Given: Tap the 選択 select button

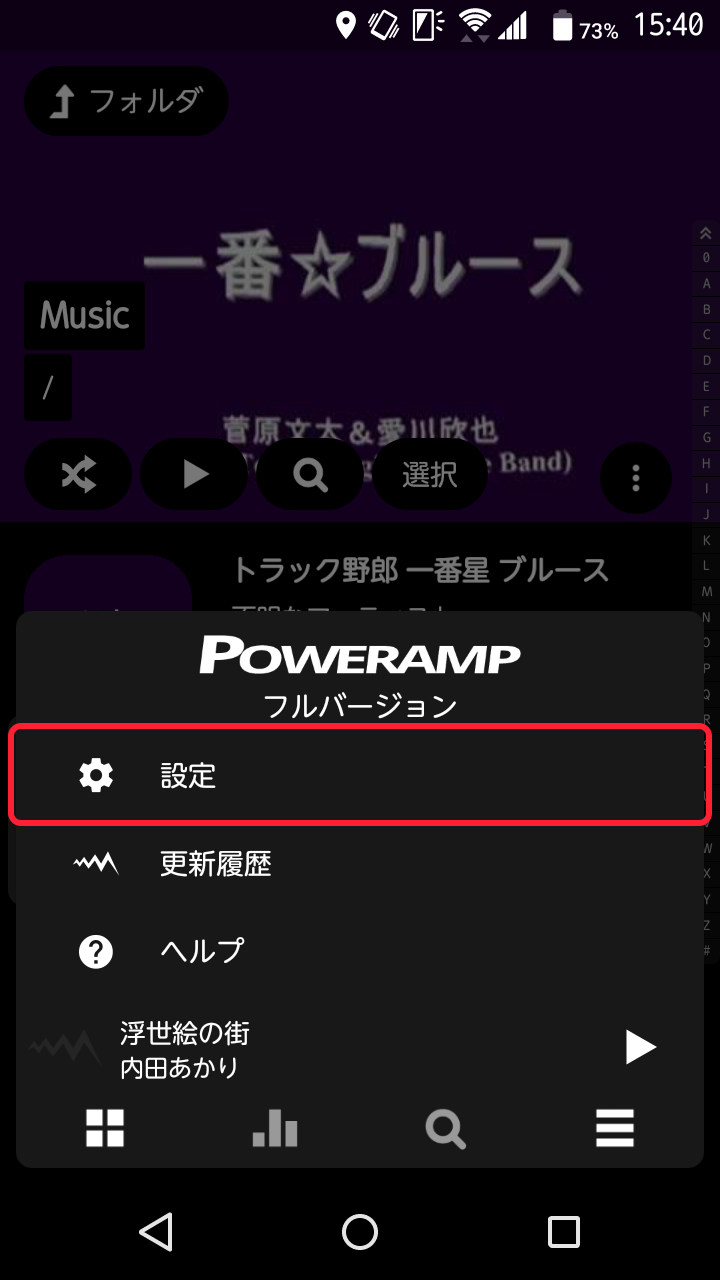Looking at the screenshot, I should coord(430,475).
